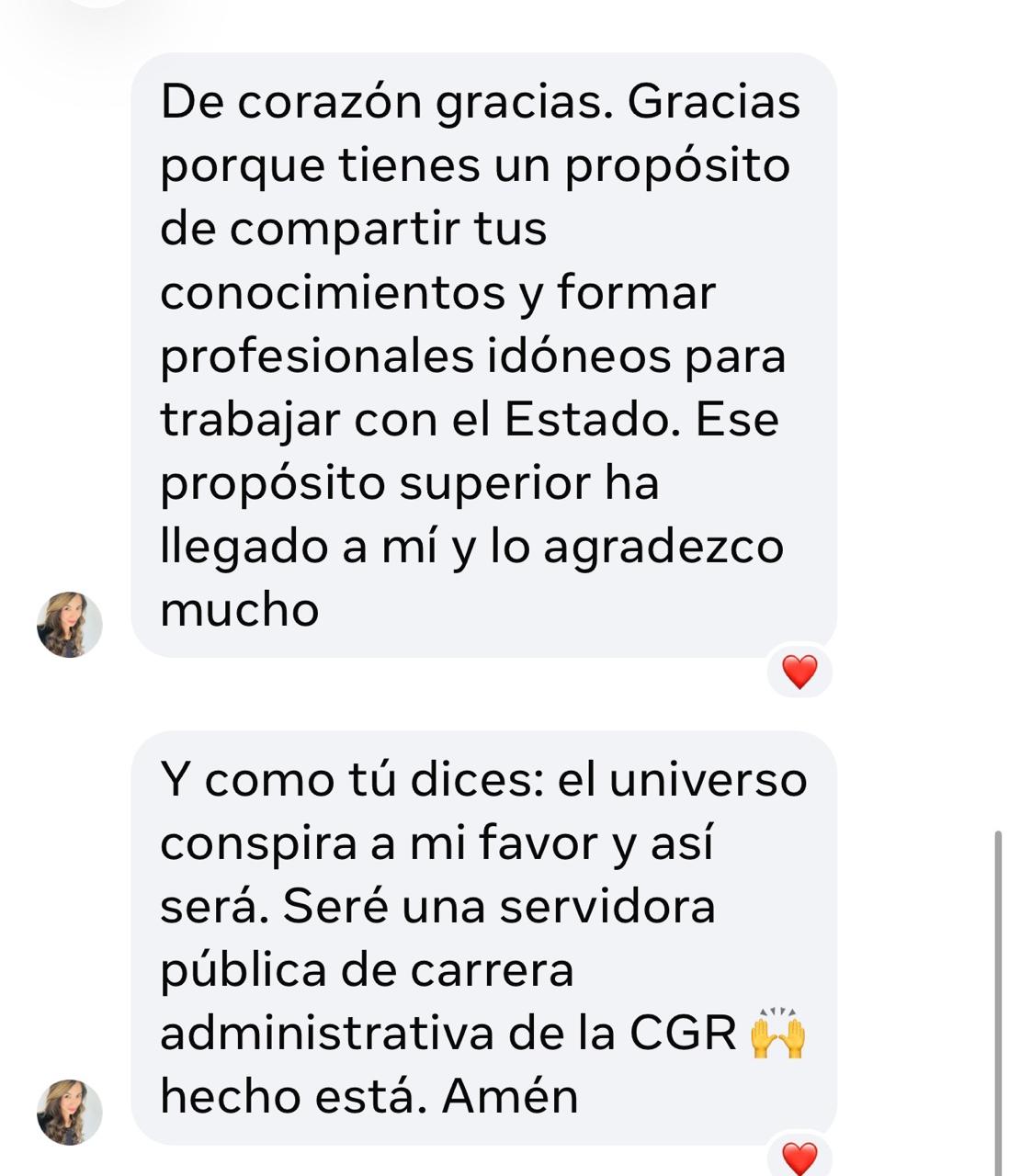Open sender's avatar beside the "agradezco mucho" message

70,625
